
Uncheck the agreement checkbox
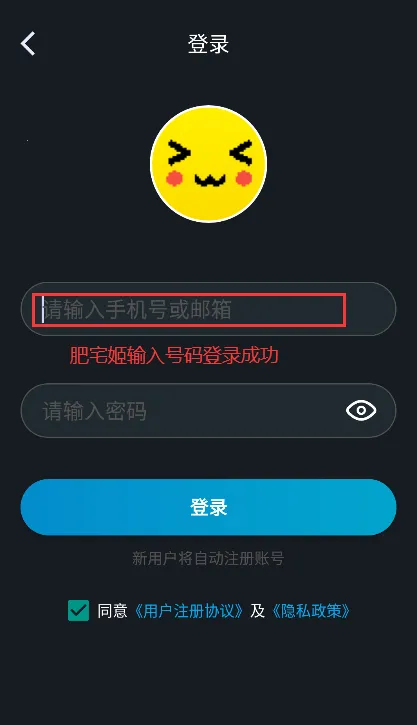click(79, 610)
